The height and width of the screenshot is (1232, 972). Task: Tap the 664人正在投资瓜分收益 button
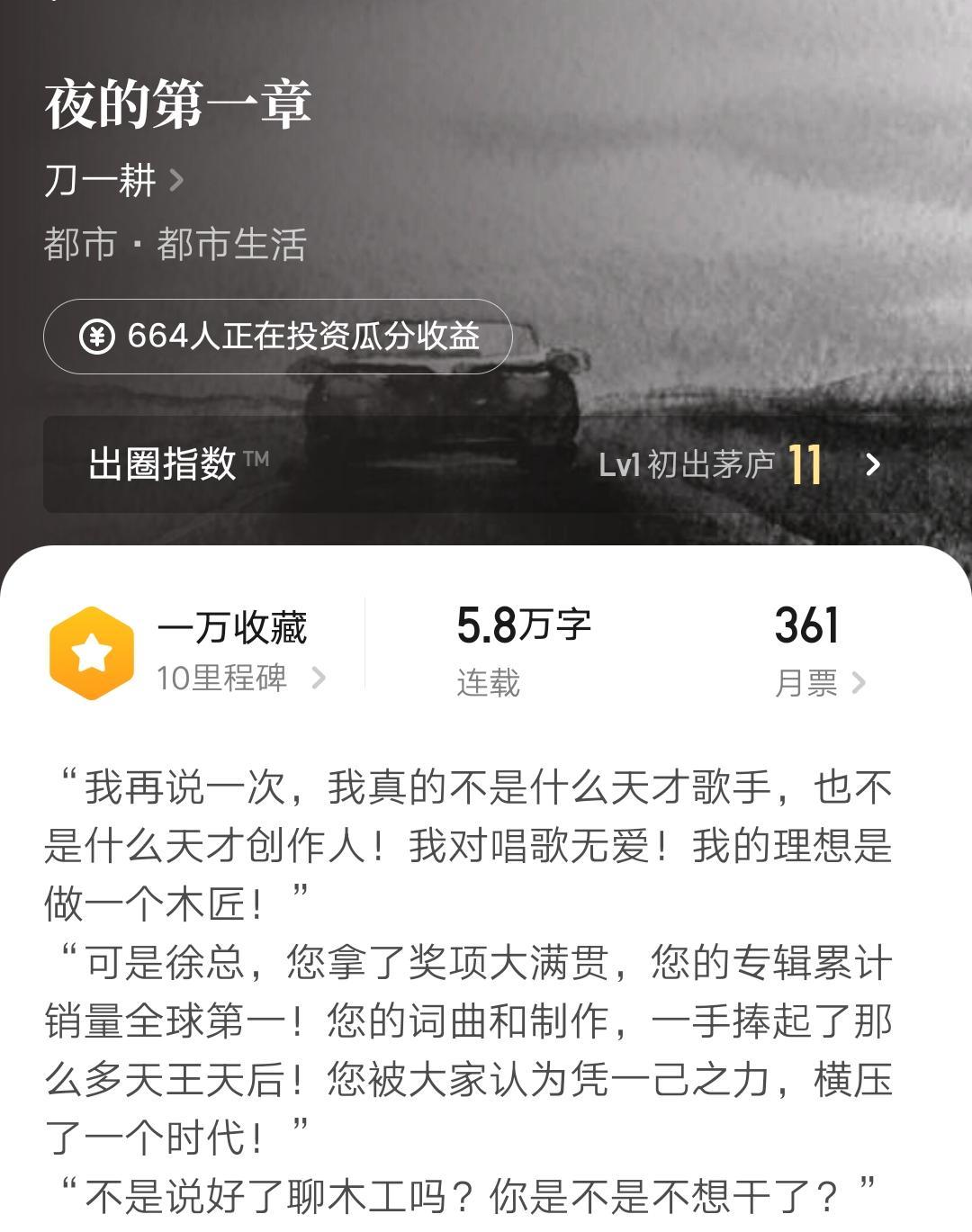coord(278,337)
